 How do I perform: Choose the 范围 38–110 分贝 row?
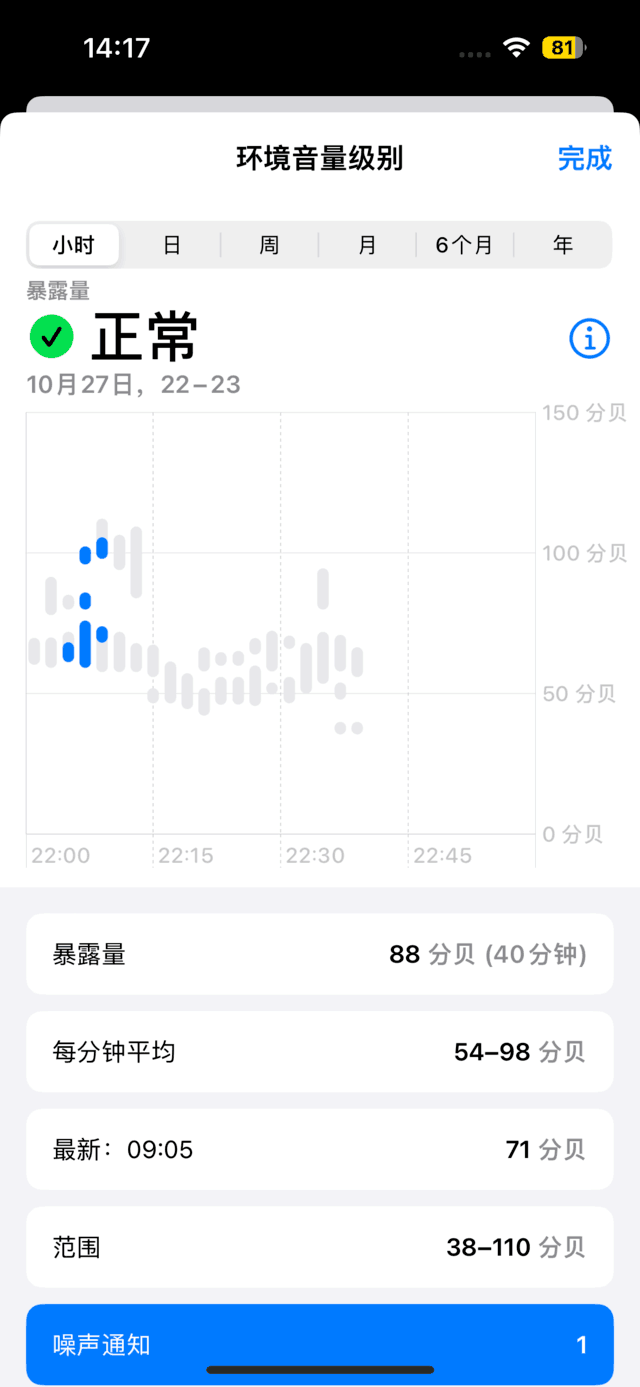(x=319, y=1247)
